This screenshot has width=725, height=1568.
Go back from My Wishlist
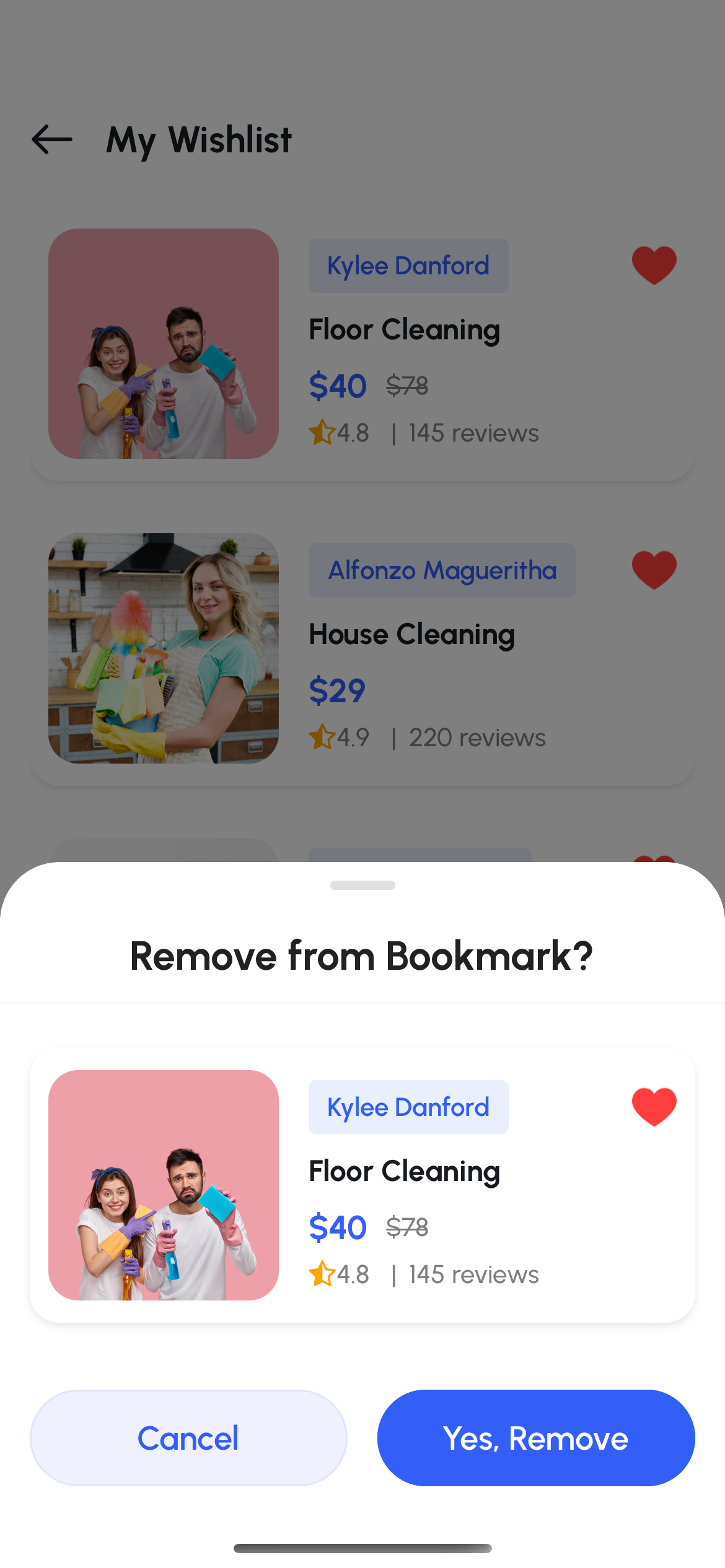pos(52,139)
